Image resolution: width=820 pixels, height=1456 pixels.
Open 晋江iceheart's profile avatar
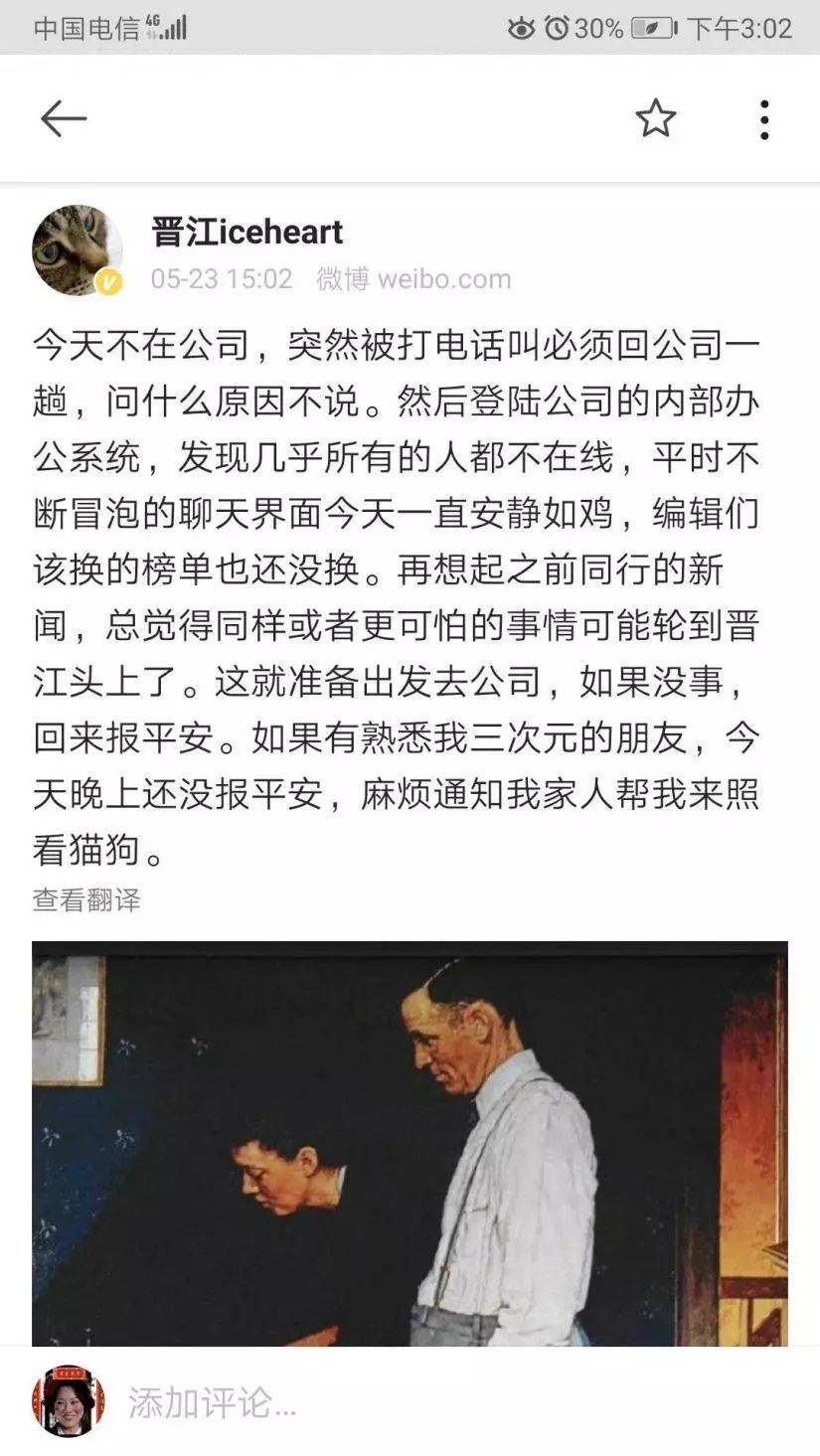78,249
